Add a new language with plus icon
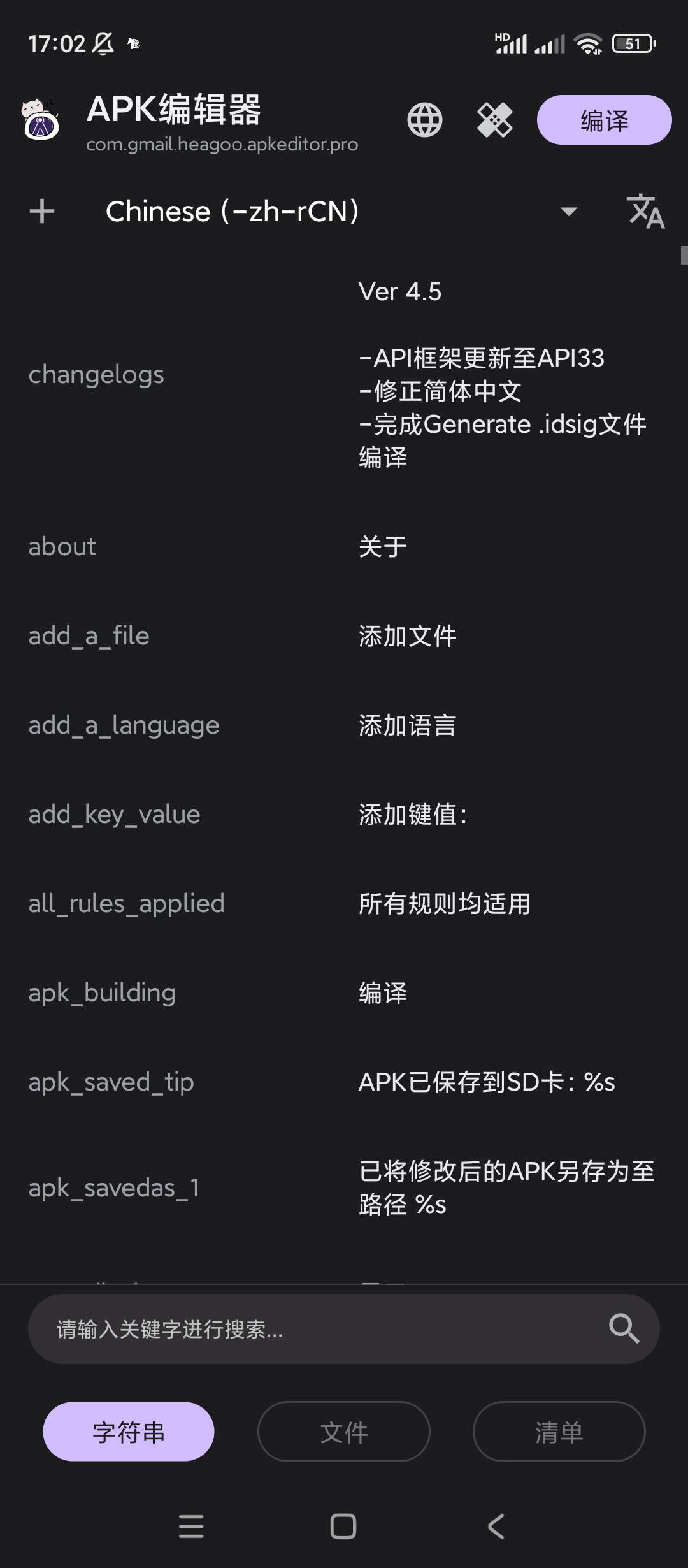The image size is (688, 1568). (42, 211)
